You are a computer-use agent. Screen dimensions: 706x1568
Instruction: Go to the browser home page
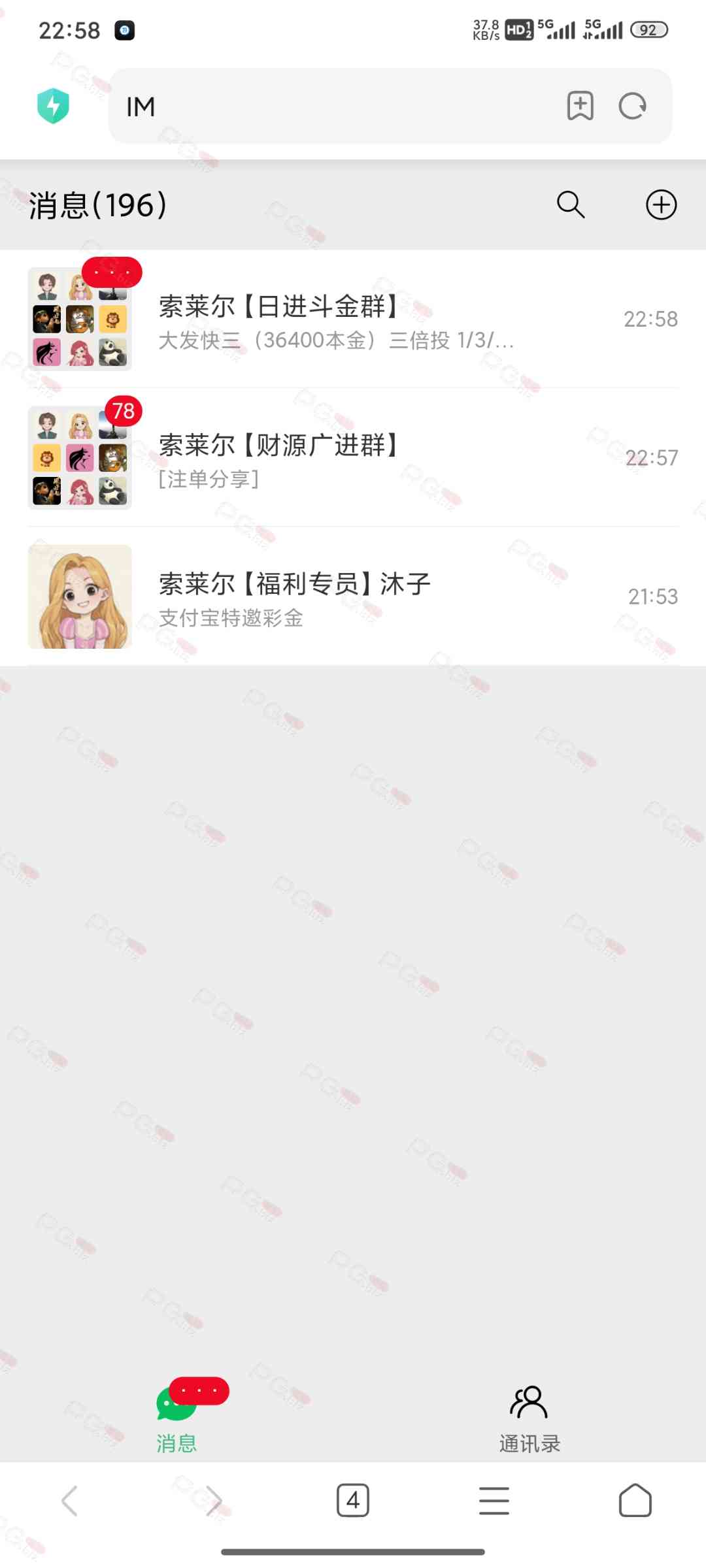coord(635,1500)
